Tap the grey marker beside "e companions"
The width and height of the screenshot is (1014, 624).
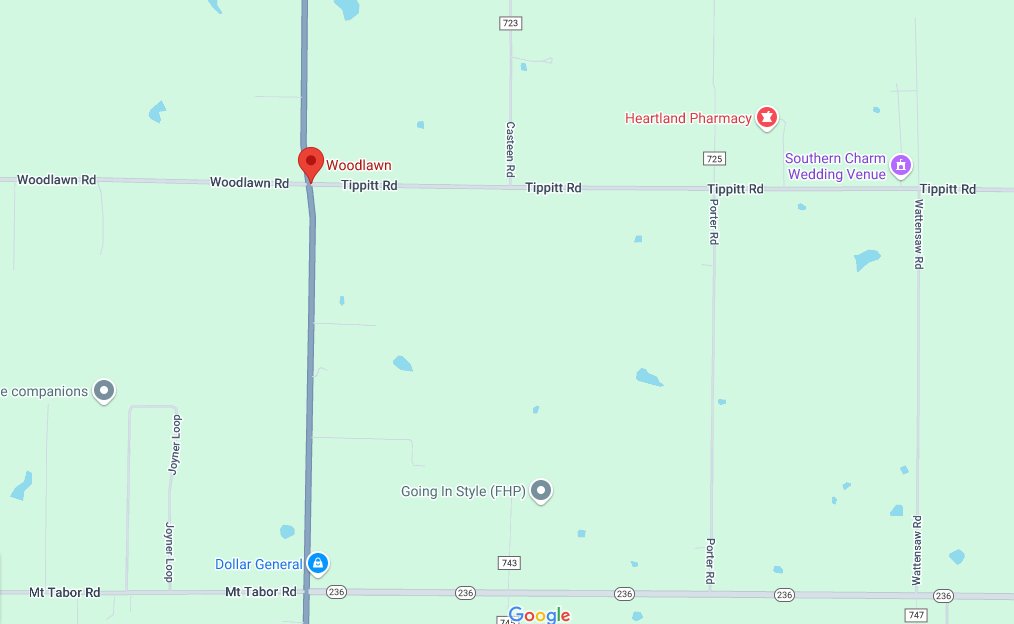(x=104, y=391)
